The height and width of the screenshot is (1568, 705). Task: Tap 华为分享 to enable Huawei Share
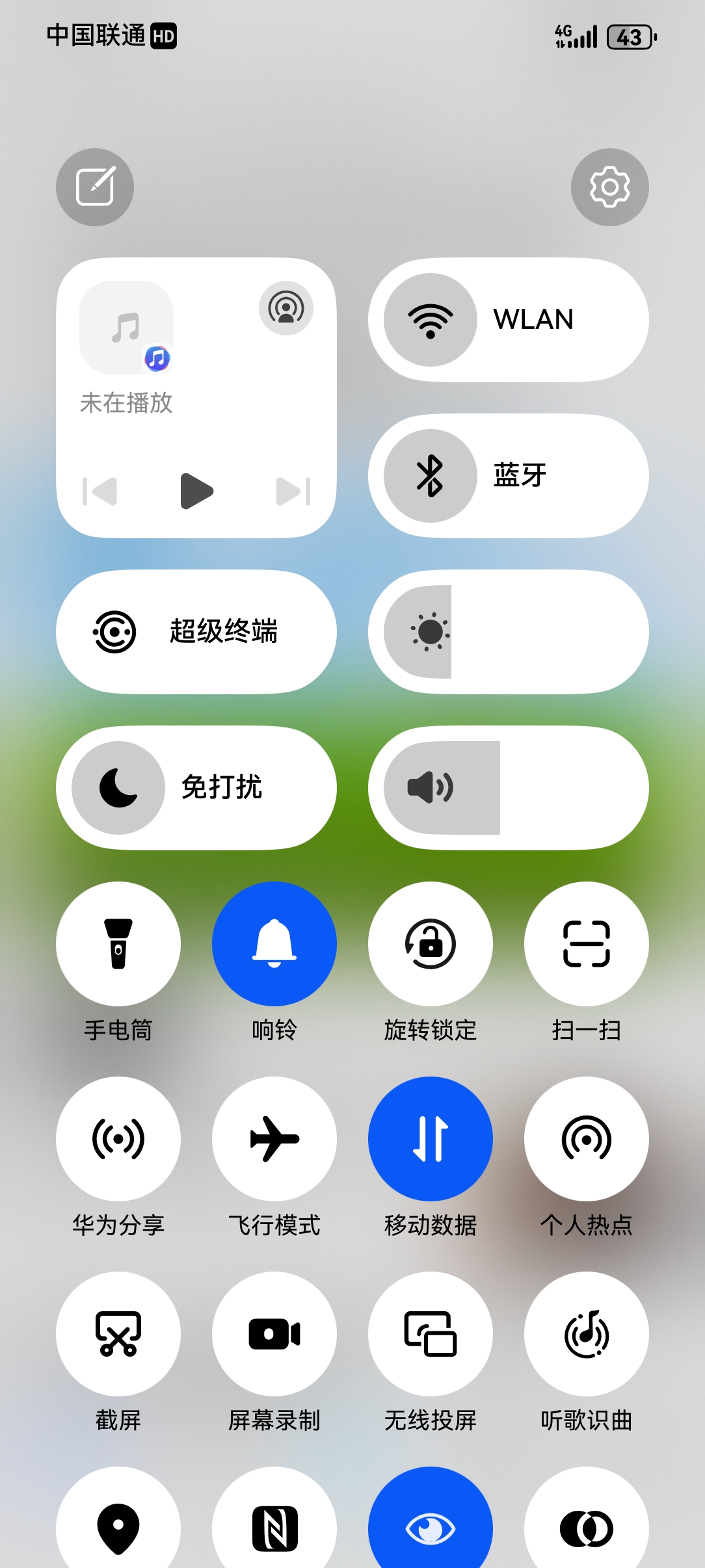118,1138
